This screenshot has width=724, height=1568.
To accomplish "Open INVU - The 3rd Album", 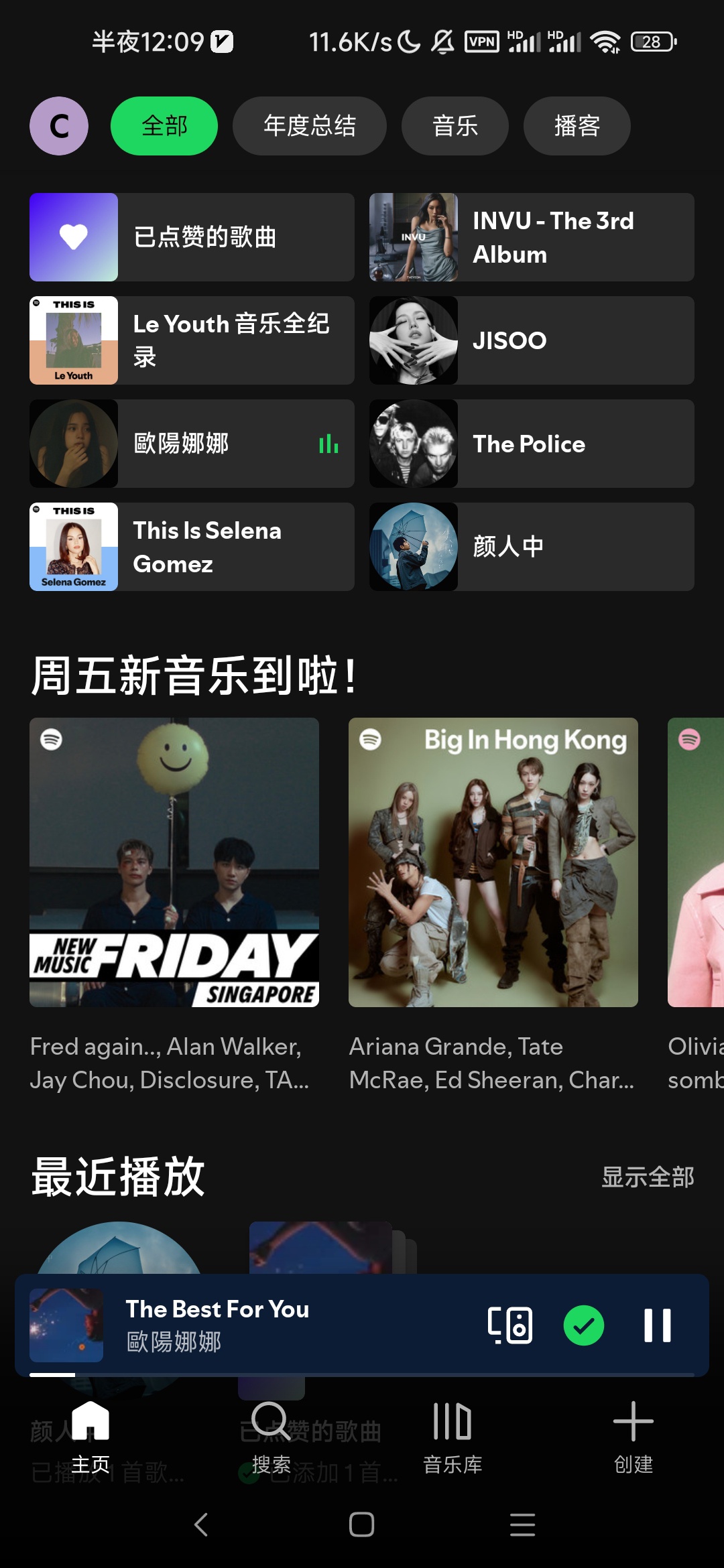I will 532,237.
